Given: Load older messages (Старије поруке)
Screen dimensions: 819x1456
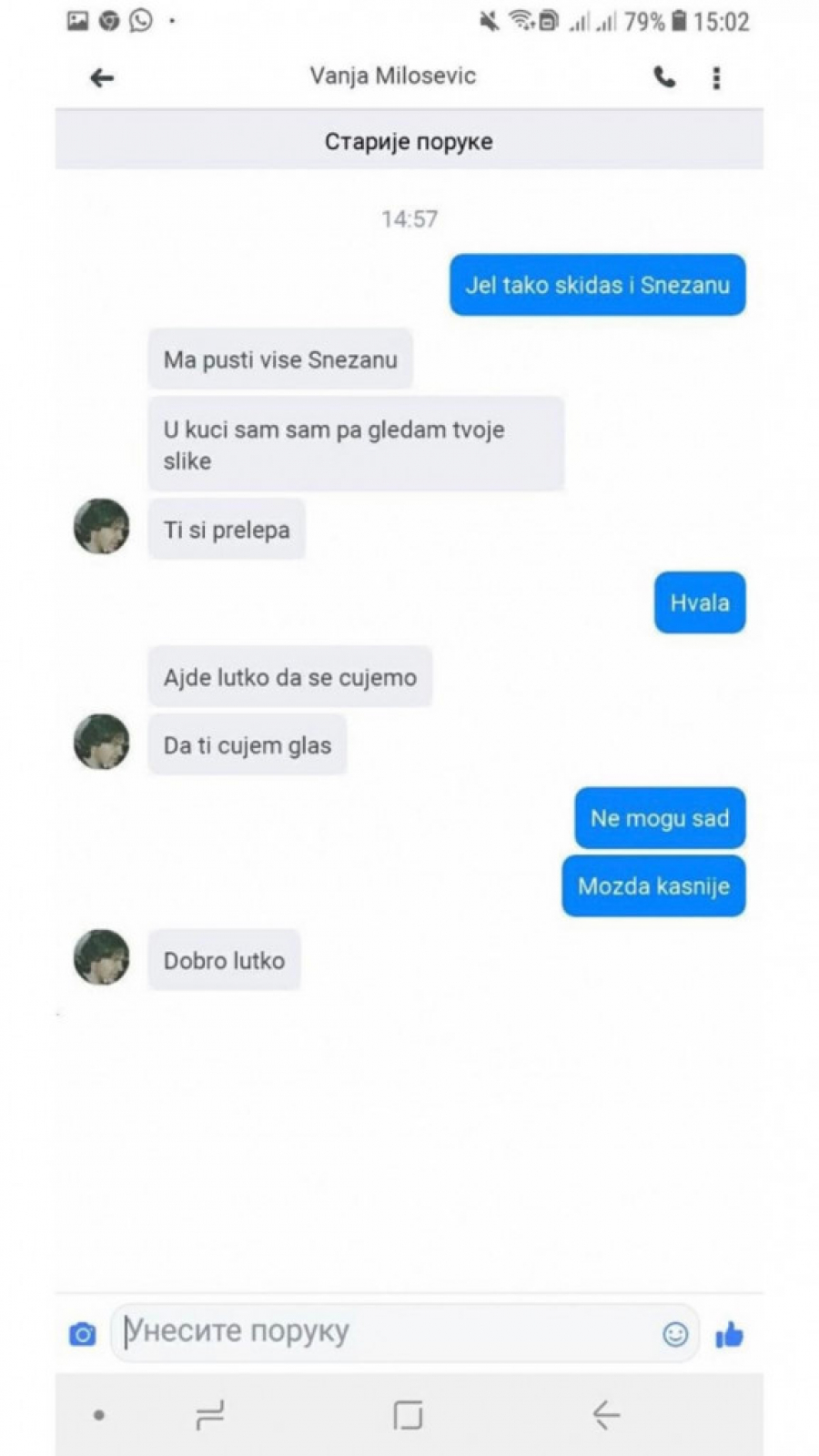Looking at the screenshot, I should (x=409, y=142).
